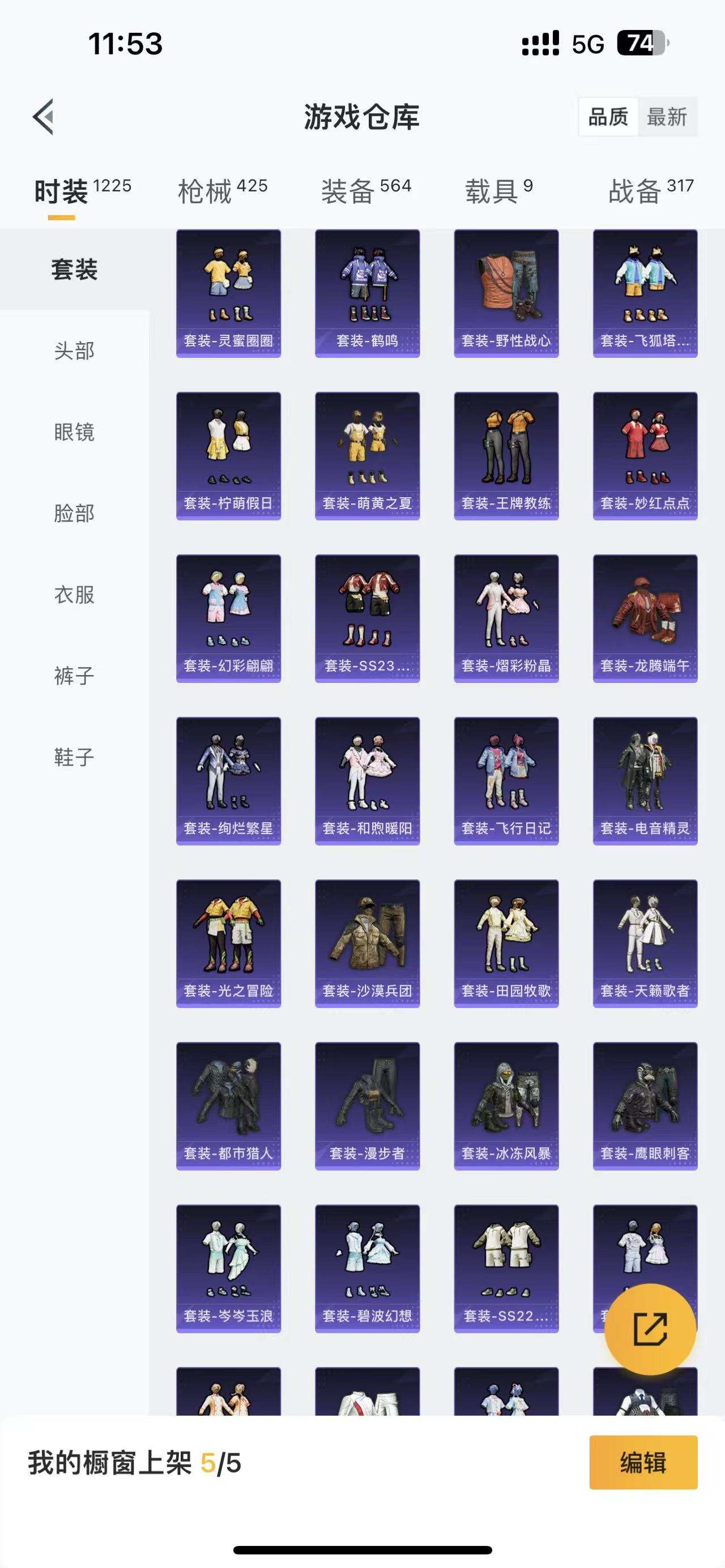The image size is (725, 1568).
Task: View the 套装-冰冻风暴 outfit thumbnail
Action: pos(505,1105)
